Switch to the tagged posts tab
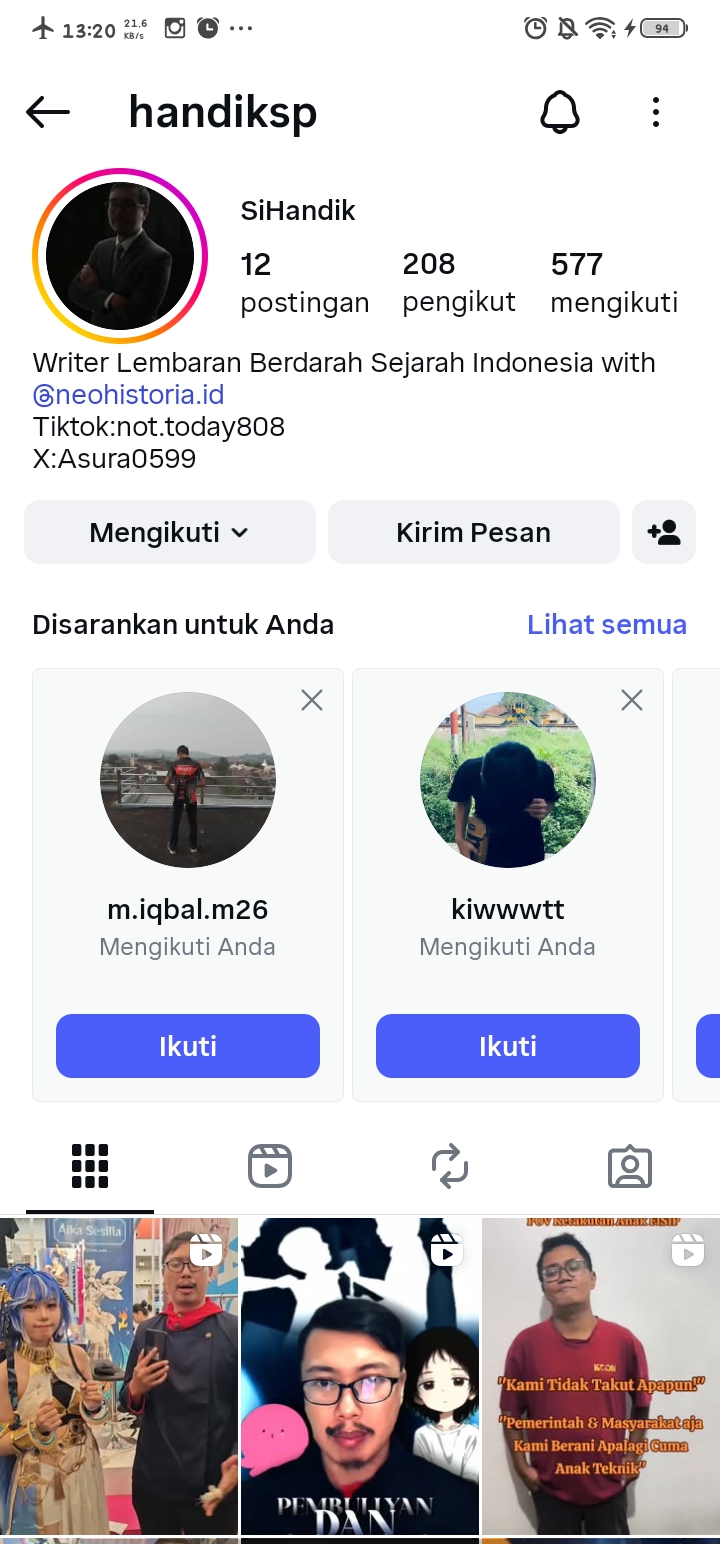 [x=630, y=1166]
